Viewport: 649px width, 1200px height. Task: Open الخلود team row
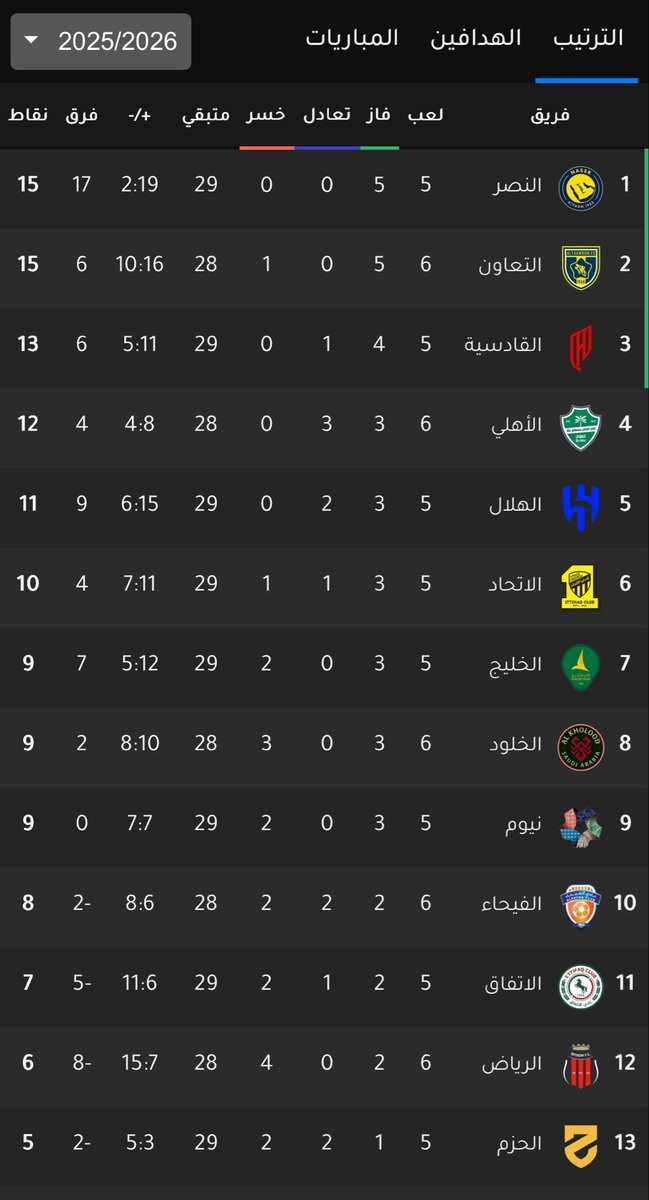[x=324, y=744]
